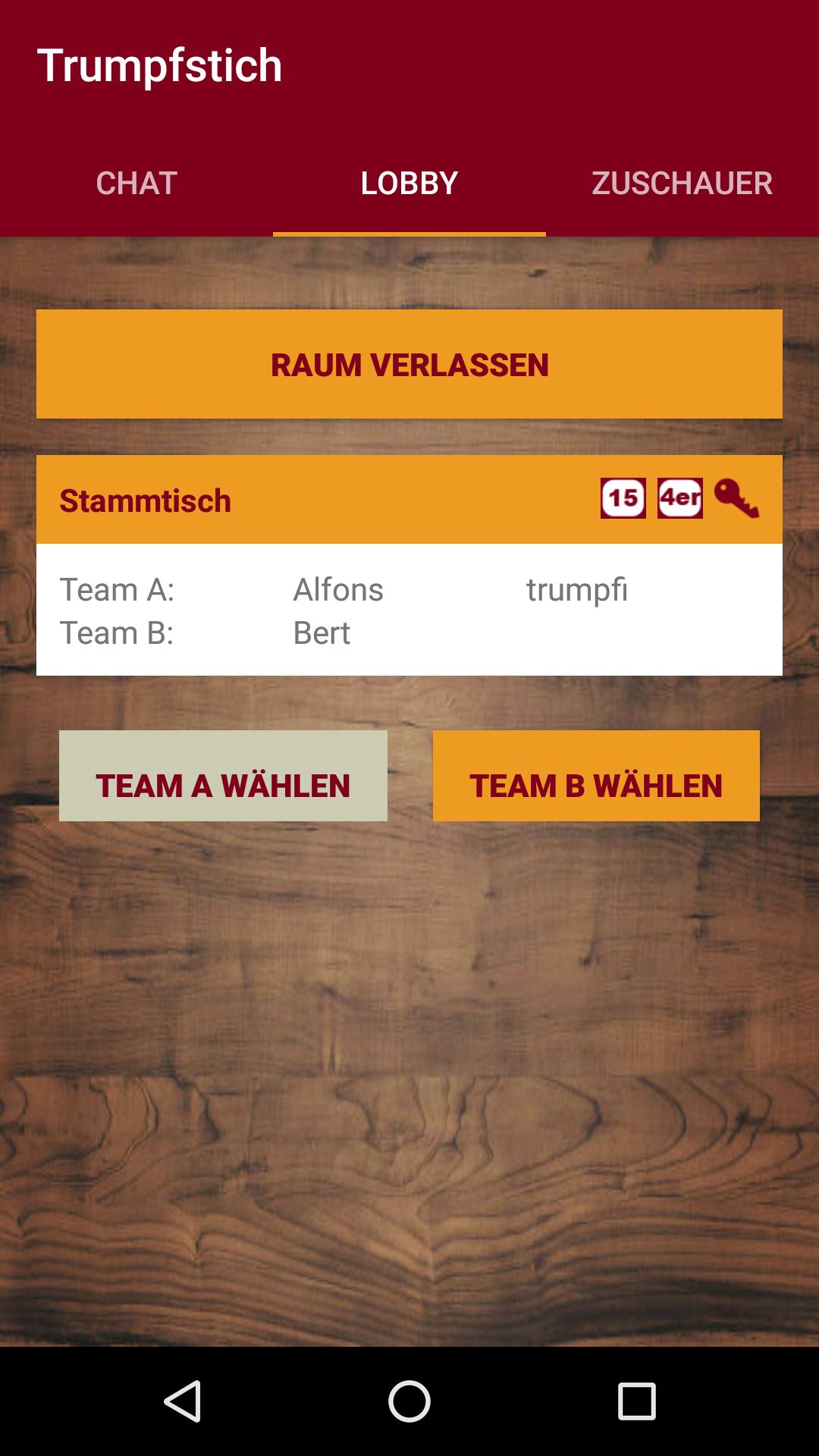Click the key icon on Stammtisch table
The width and height of the screenshot is (819, 1456).
click(739, 499)
